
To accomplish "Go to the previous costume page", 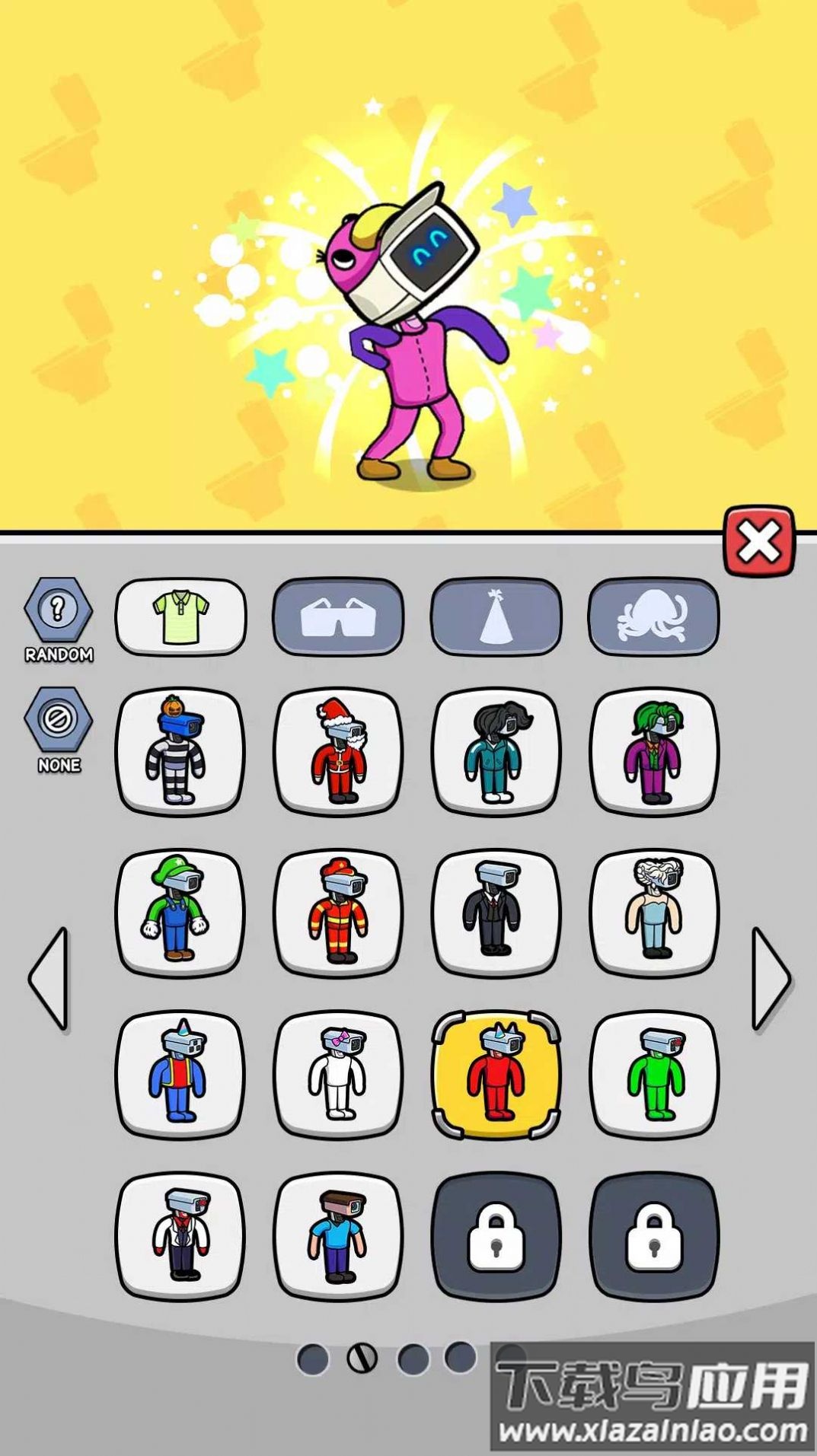I will point(49,979).
